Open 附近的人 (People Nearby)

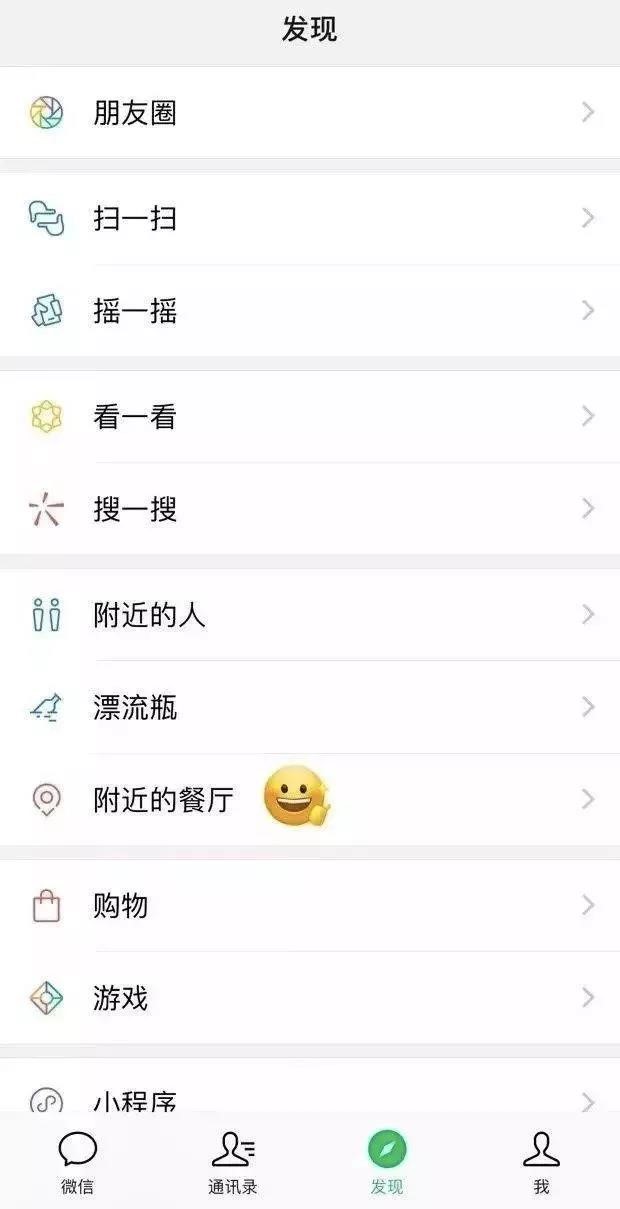pyautogui.click(x=310, y=614)
